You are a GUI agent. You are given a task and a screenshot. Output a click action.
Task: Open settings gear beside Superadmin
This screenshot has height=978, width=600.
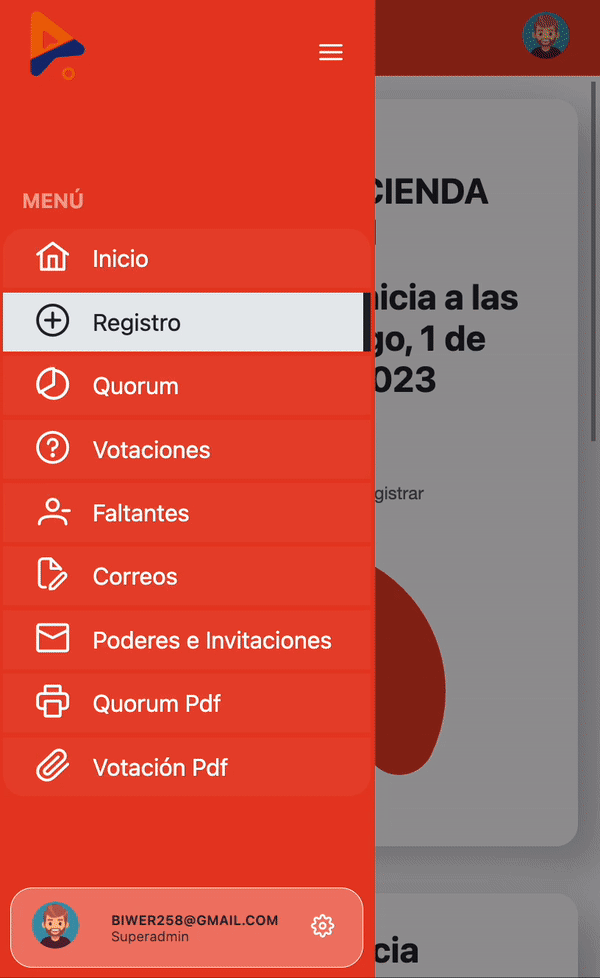322,926
